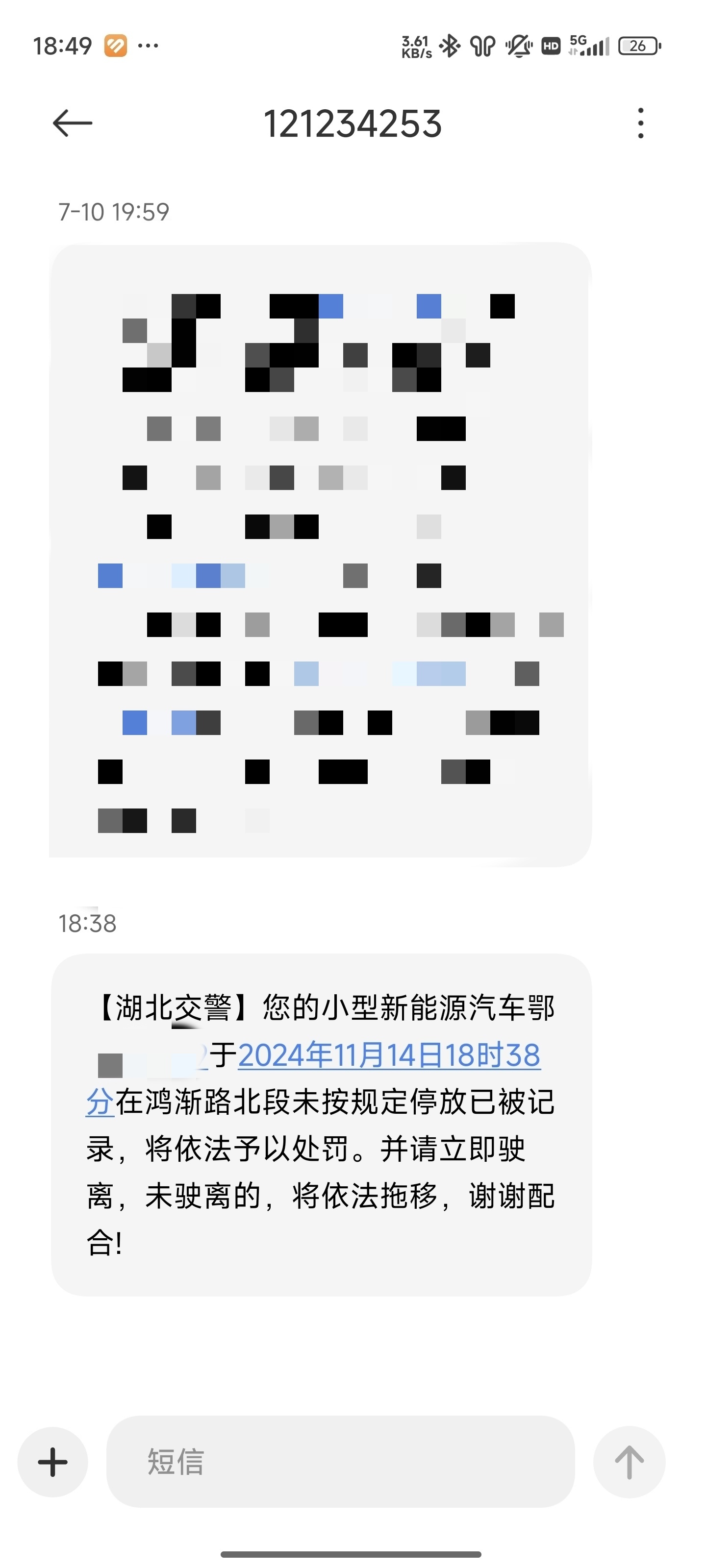The height and width of the screenshot is (1568, 706).
Task: Open the plus attachment button
Action: [53, 1462]
